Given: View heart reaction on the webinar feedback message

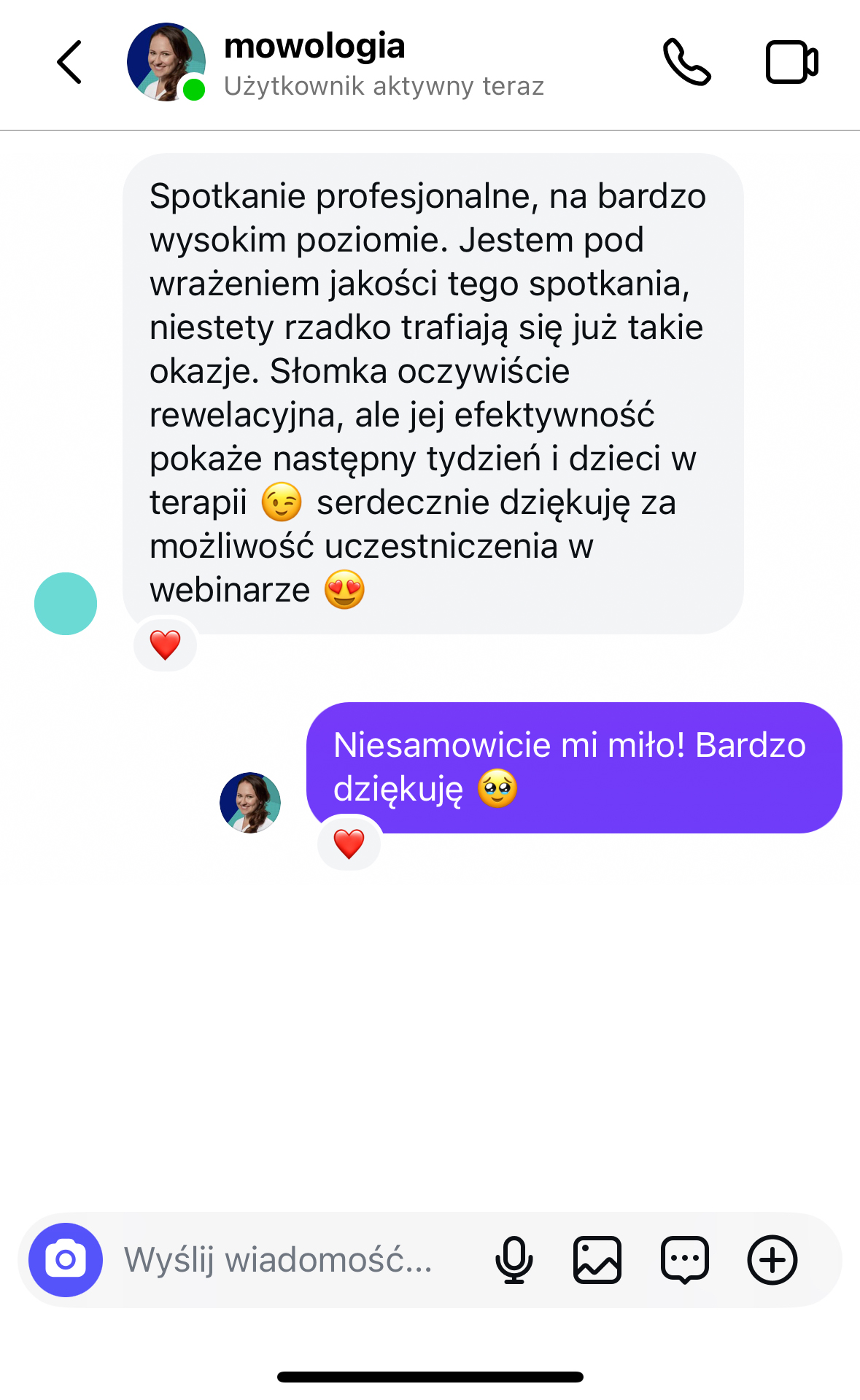Looking at the screenshot, I should click(x=166, y=645).
